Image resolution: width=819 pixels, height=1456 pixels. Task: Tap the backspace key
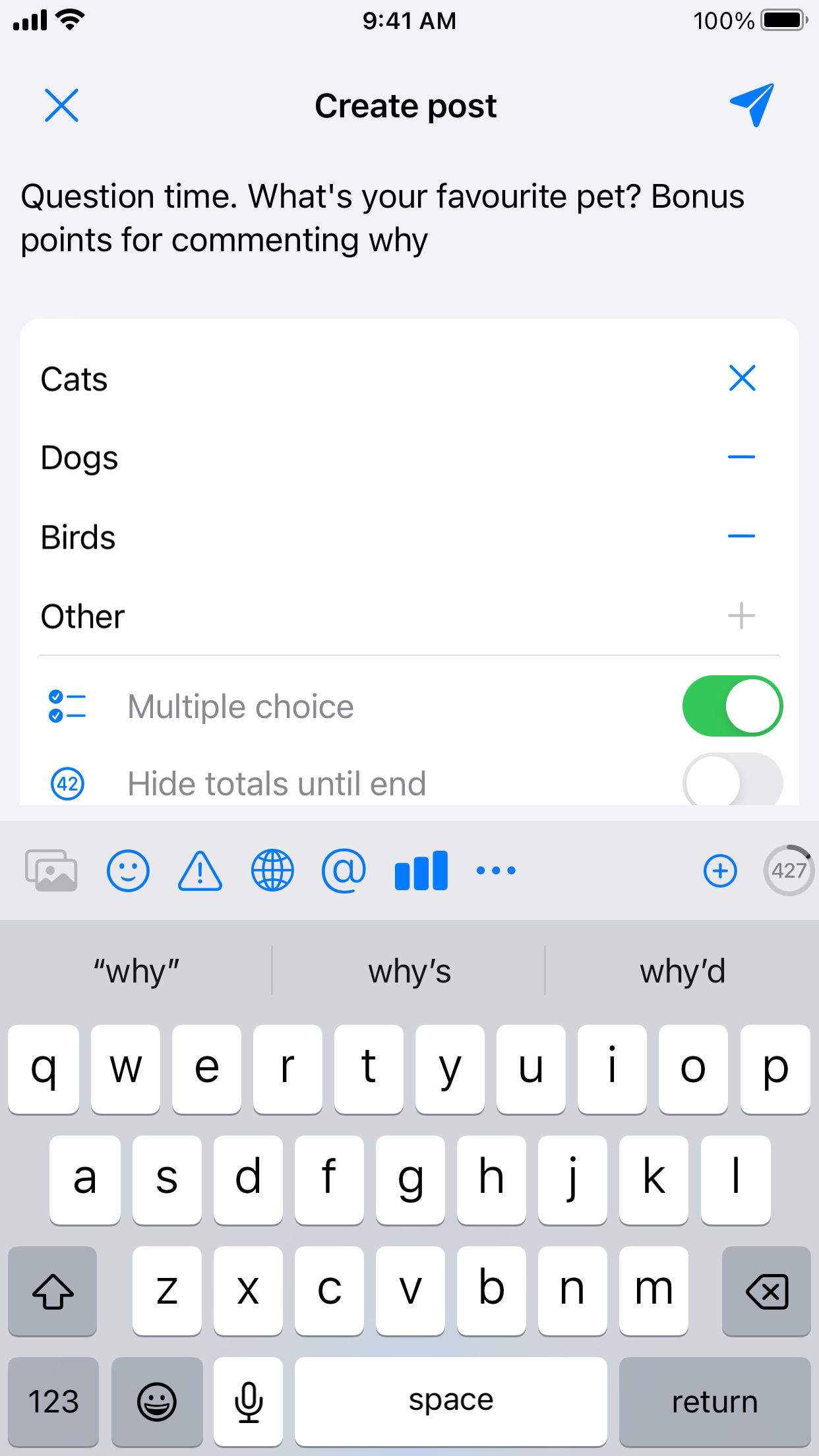[x=766, y=1291]
